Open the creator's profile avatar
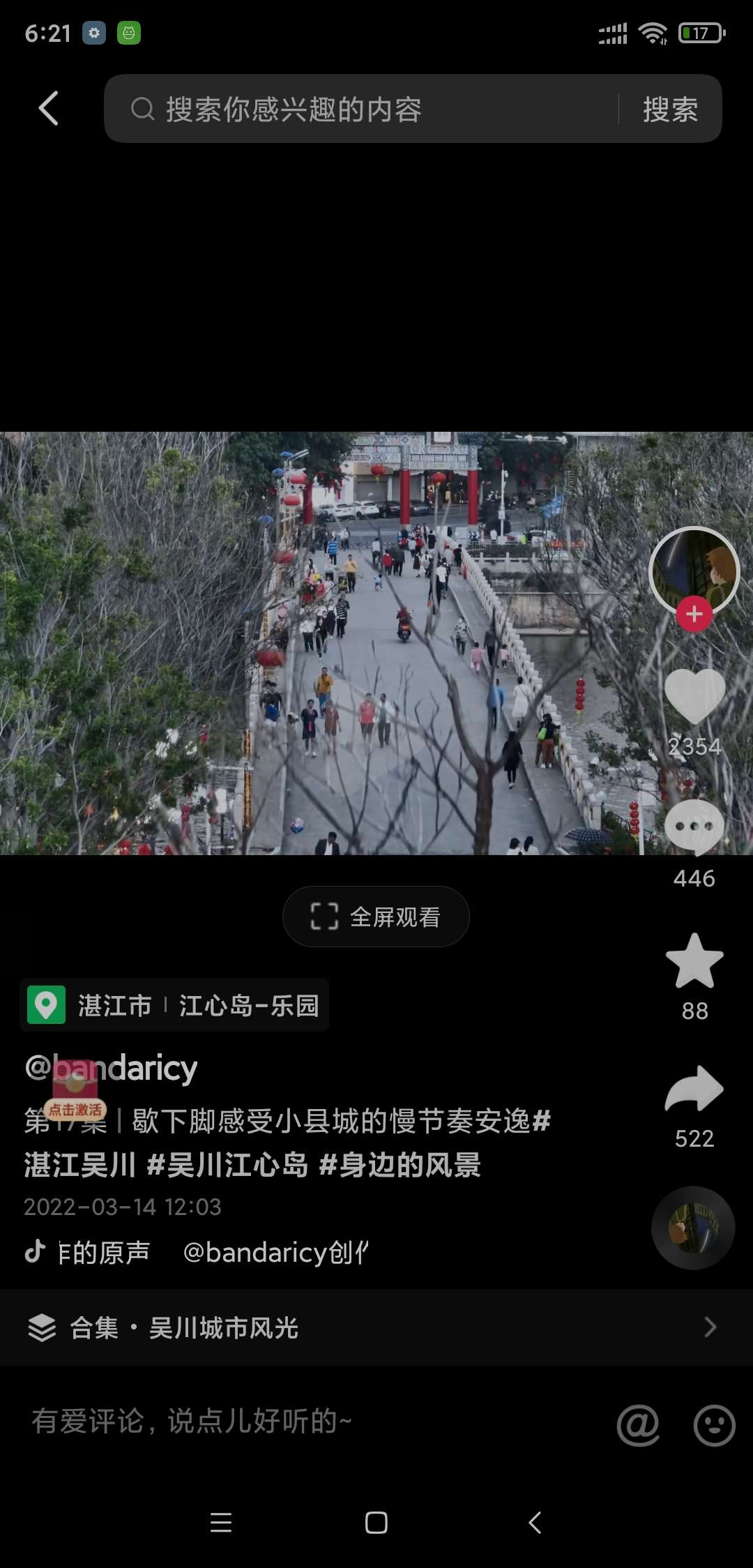This screenshot has height=1568, width=753. [x=694, y=571]
